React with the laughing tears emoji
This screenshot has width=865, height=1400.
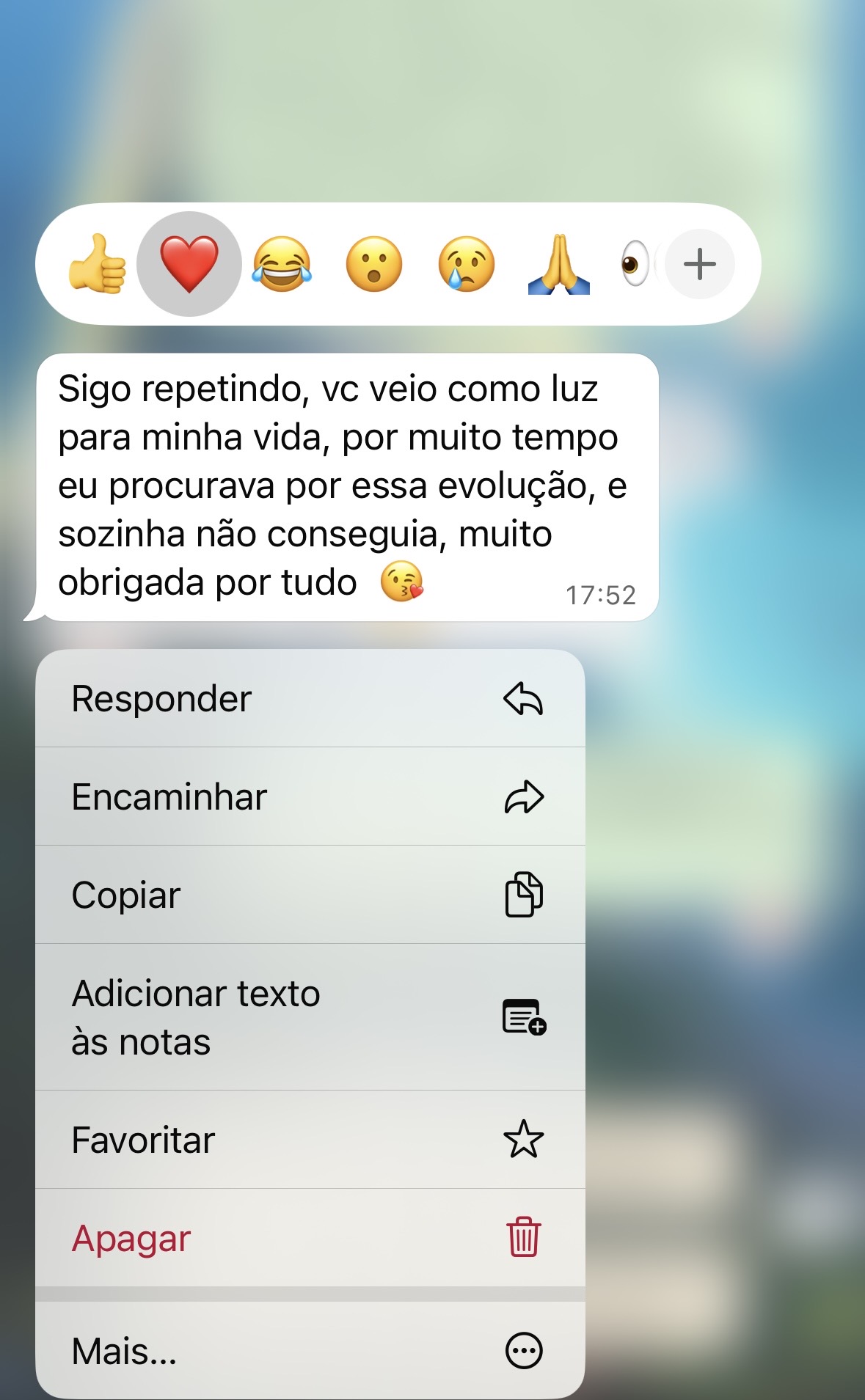282,264
